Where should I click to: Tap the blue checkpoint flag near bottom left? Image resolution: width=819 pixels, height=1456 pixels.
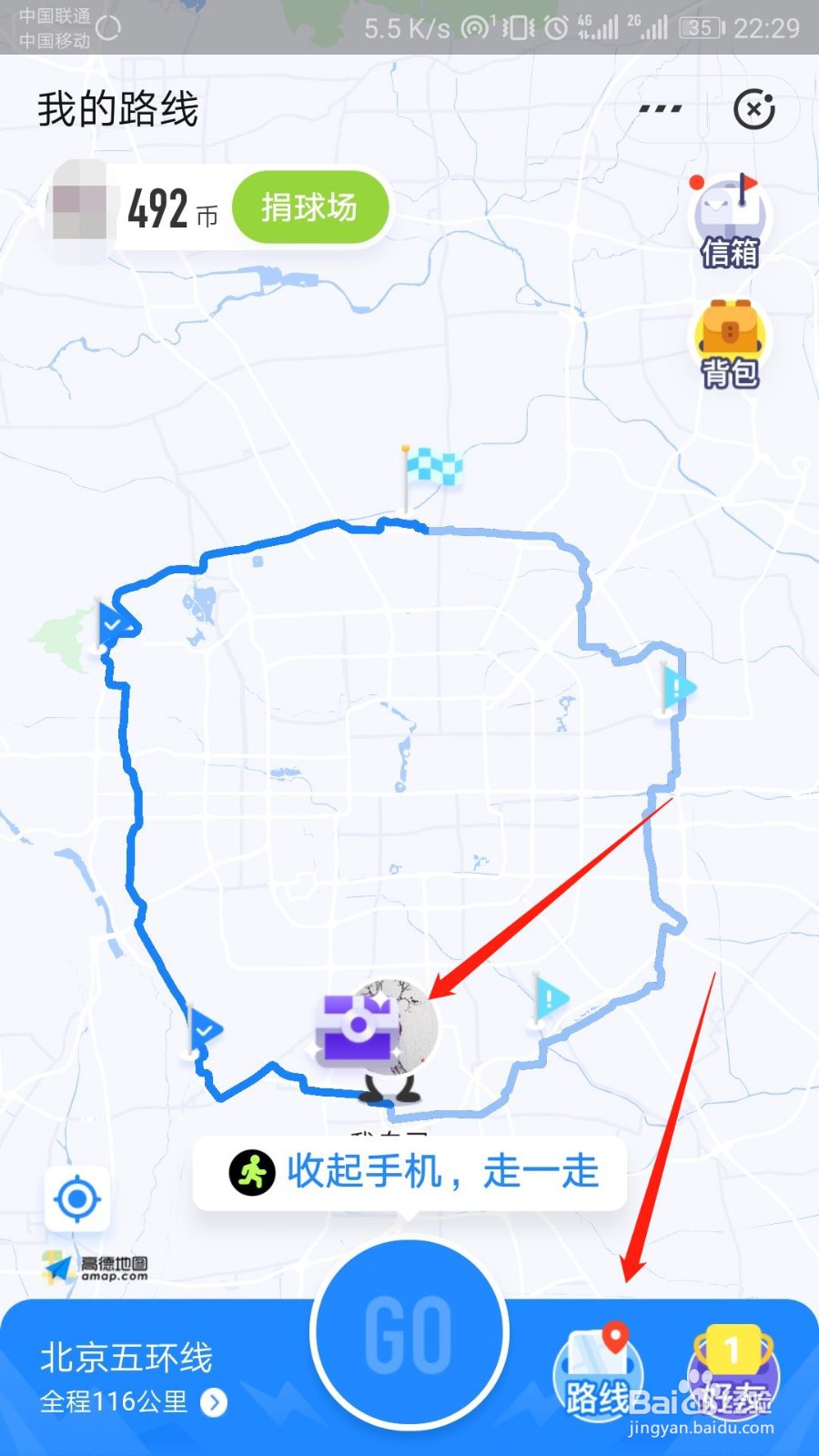point(204,1029)
